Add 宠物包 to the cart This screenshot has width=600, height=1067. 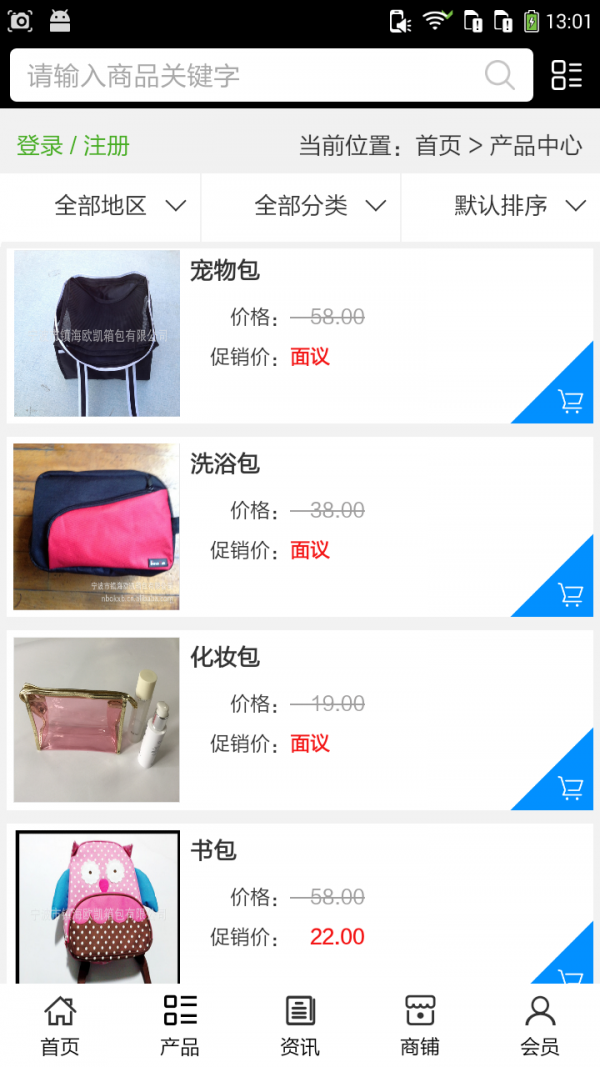tap(570, 401)
